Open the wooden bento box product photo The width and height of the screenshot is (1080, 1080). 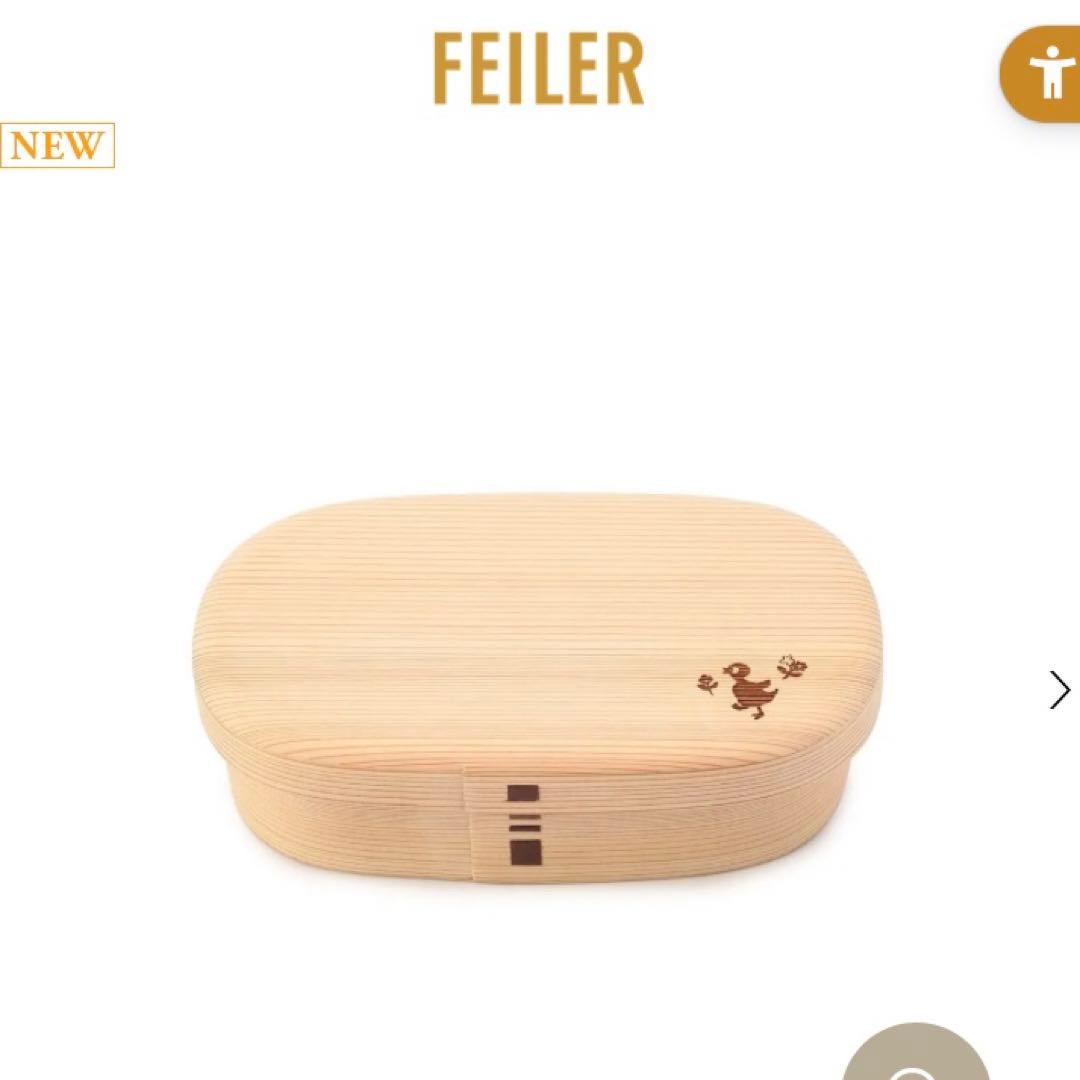pos(538,687)
